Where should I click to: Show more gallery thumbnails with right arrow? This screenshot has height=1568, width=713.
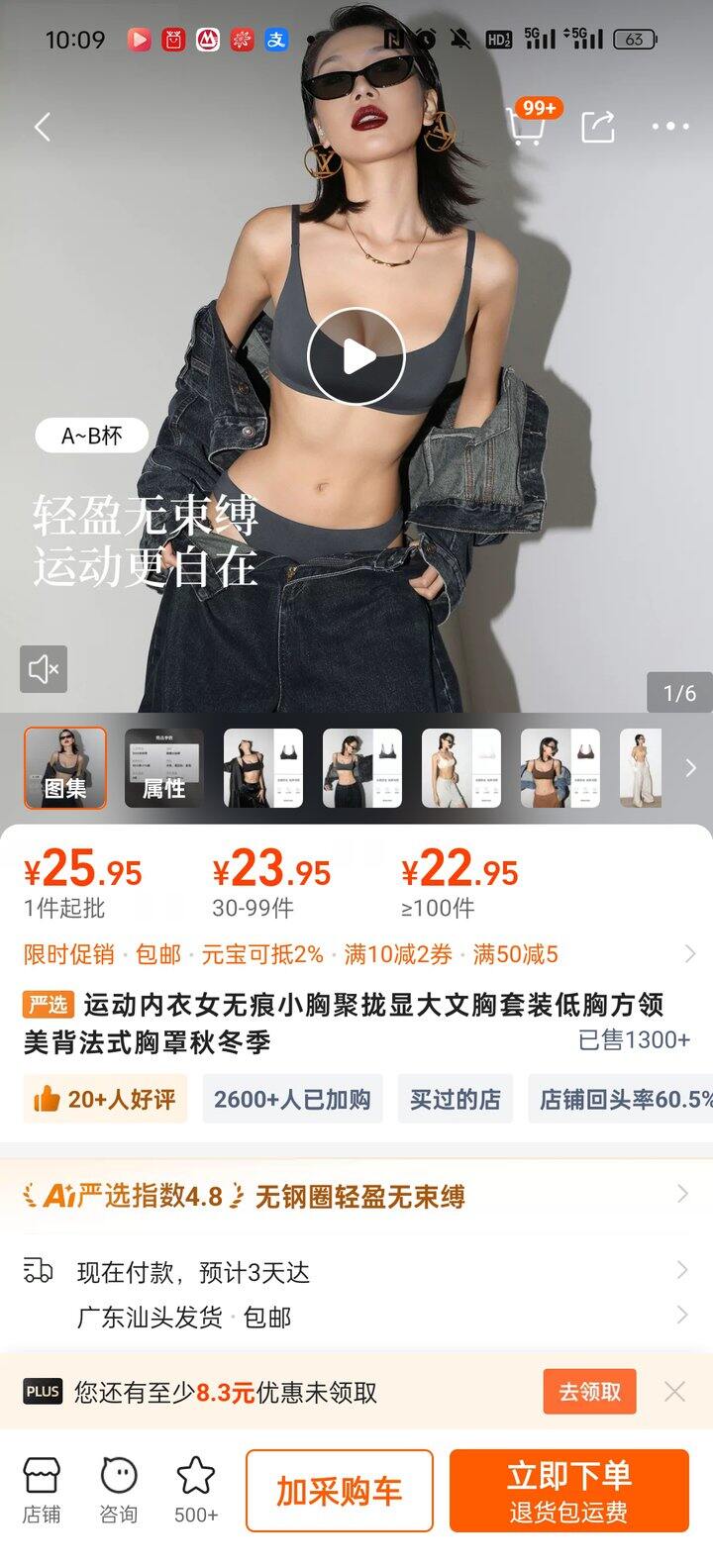click(690, 767)
